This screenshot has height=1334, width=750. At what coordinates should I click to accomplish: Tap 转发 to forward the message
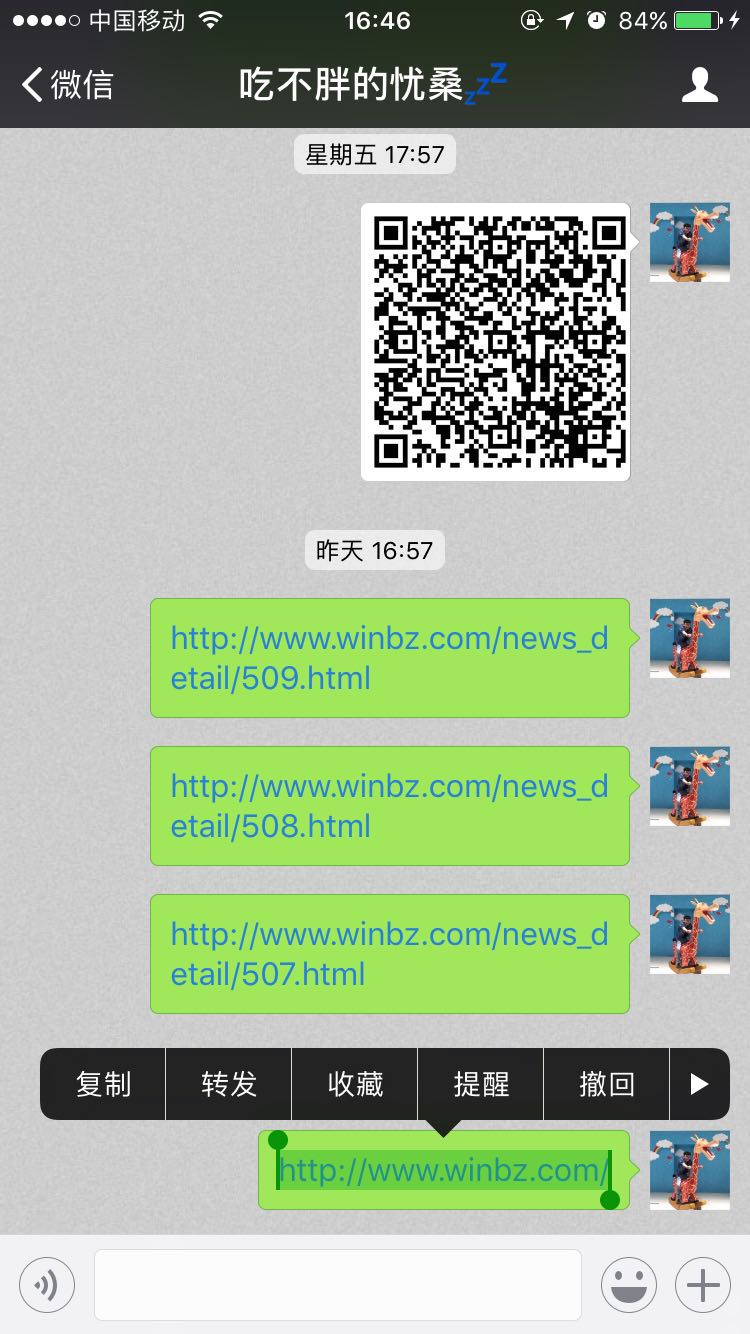229,1084
